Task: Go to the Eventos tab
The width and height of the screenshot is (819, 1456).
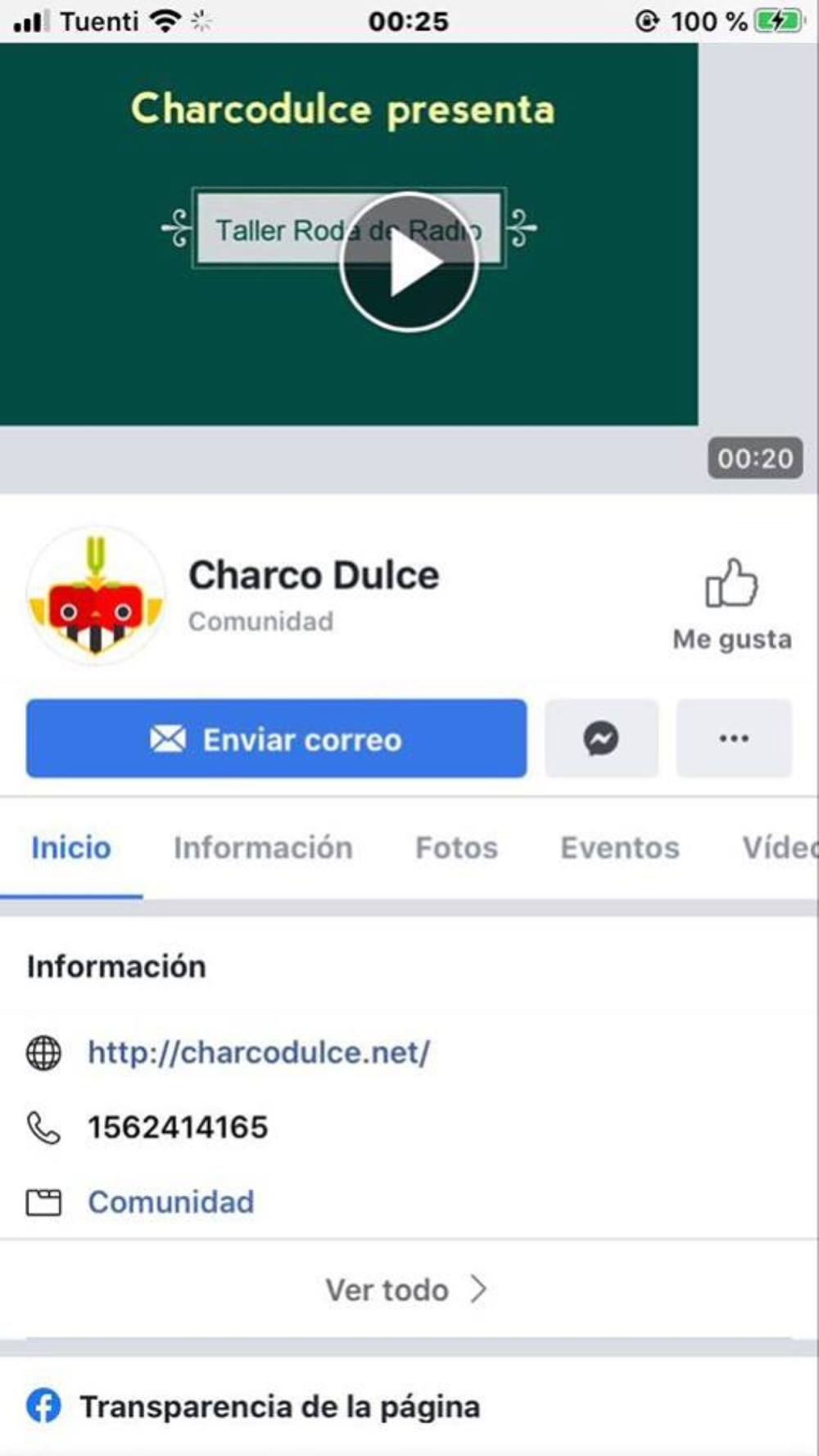Action: point(619,848)
